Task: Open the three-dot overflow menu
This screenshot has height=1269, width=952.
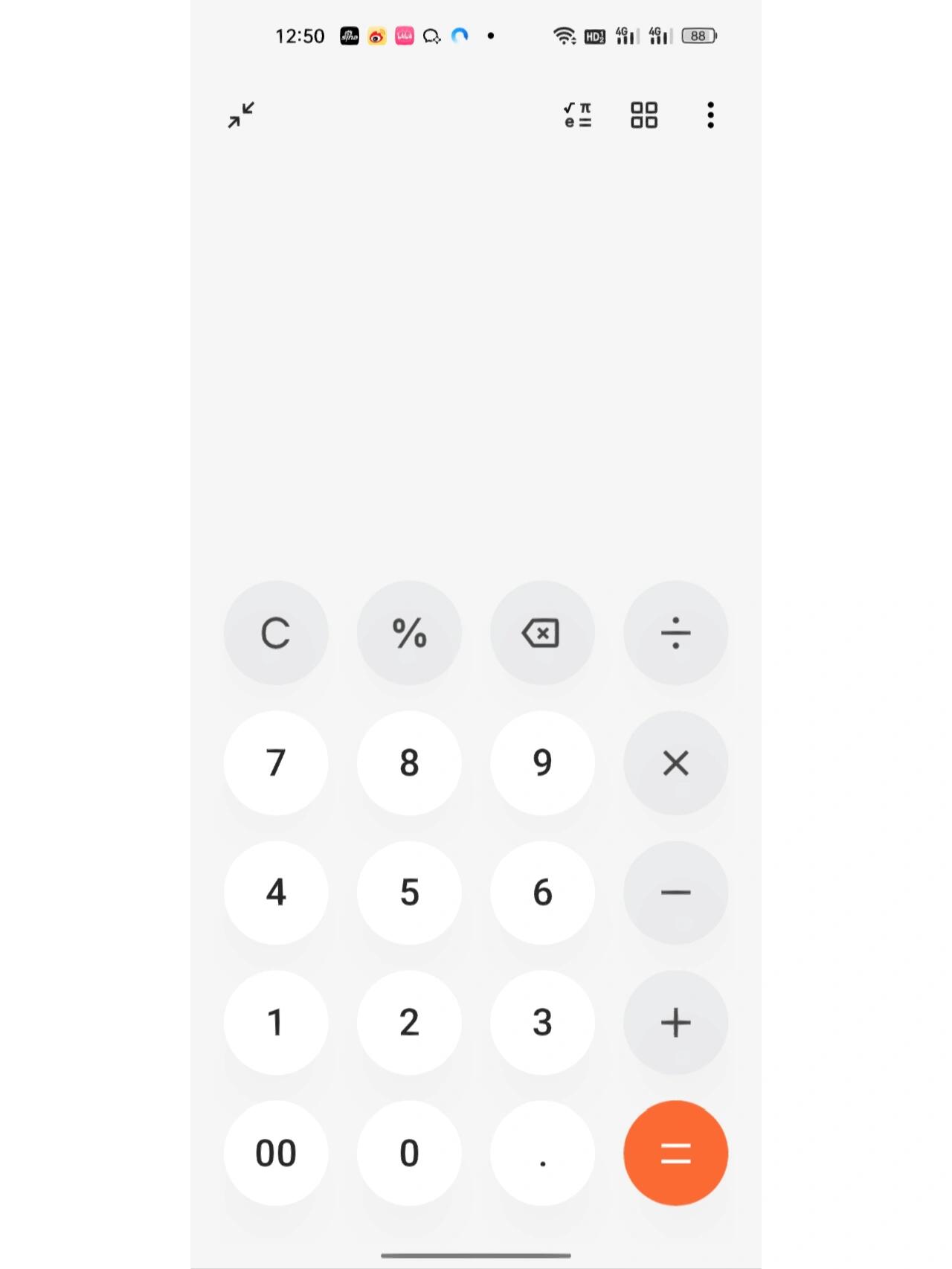Action: 710,115
